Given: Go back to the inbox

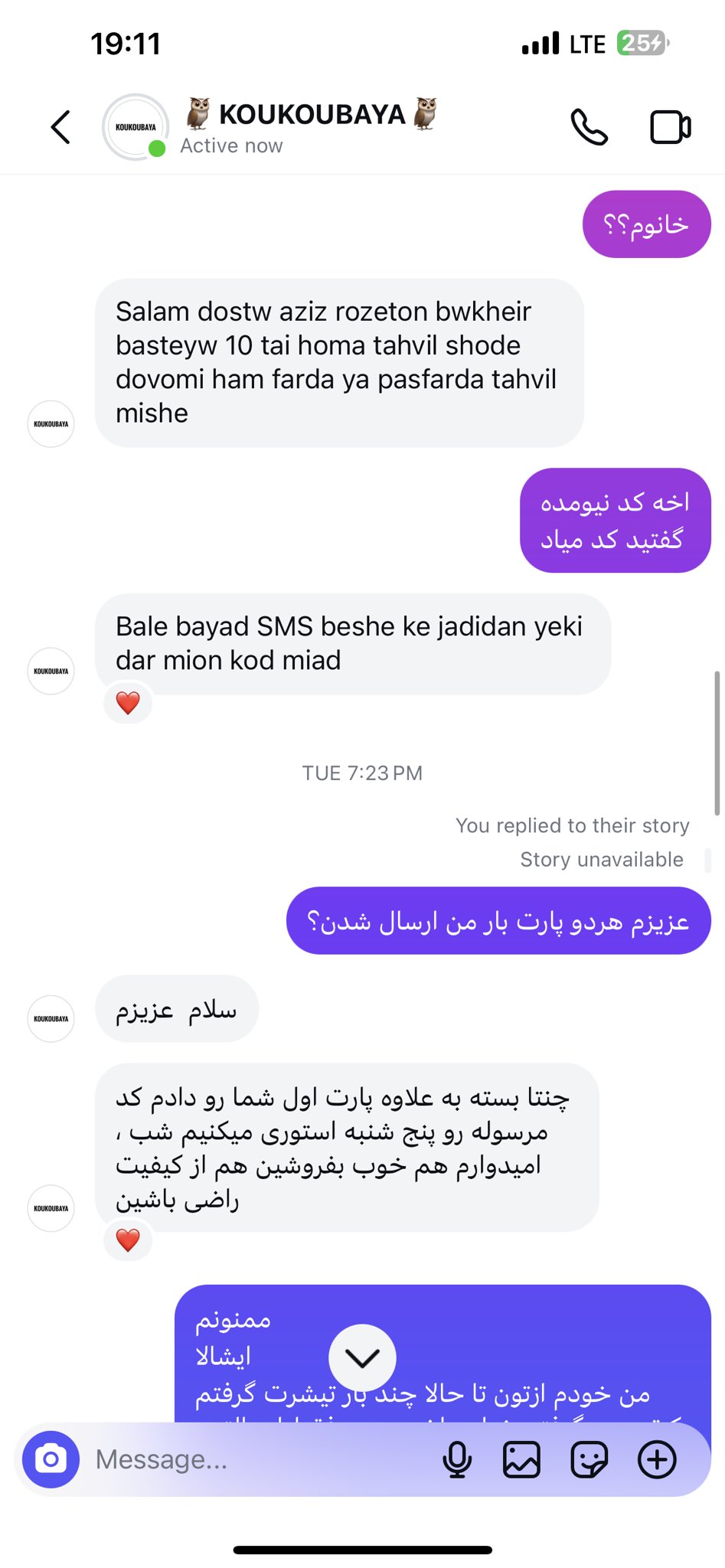Looking at the screenshot, I should pos(60,127).
